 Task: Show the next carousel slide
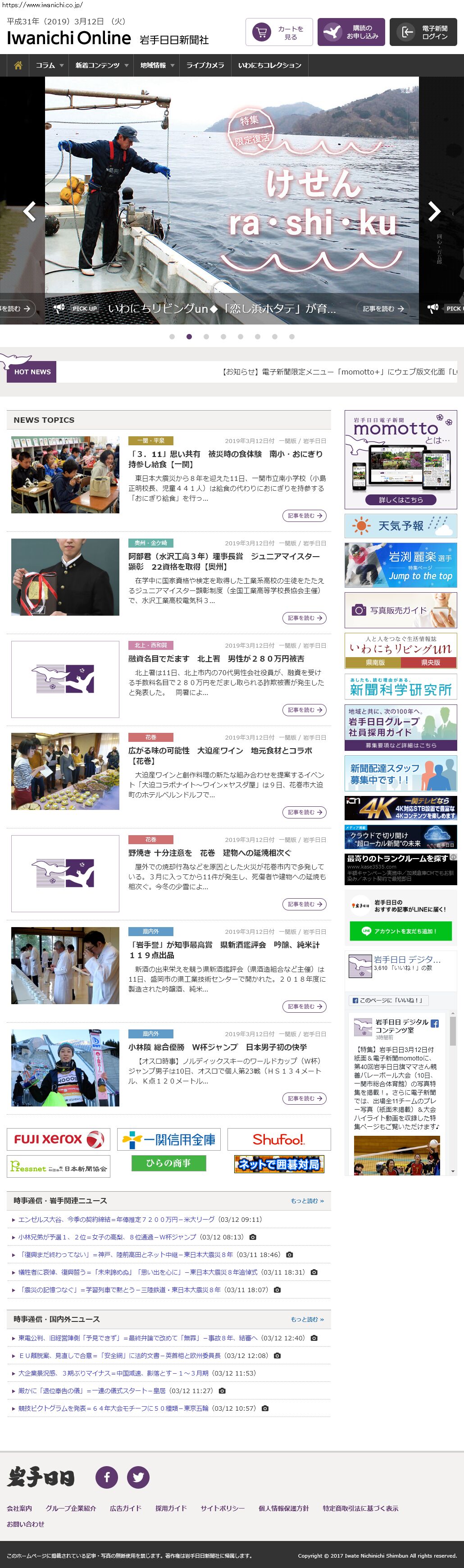point(434,211)
